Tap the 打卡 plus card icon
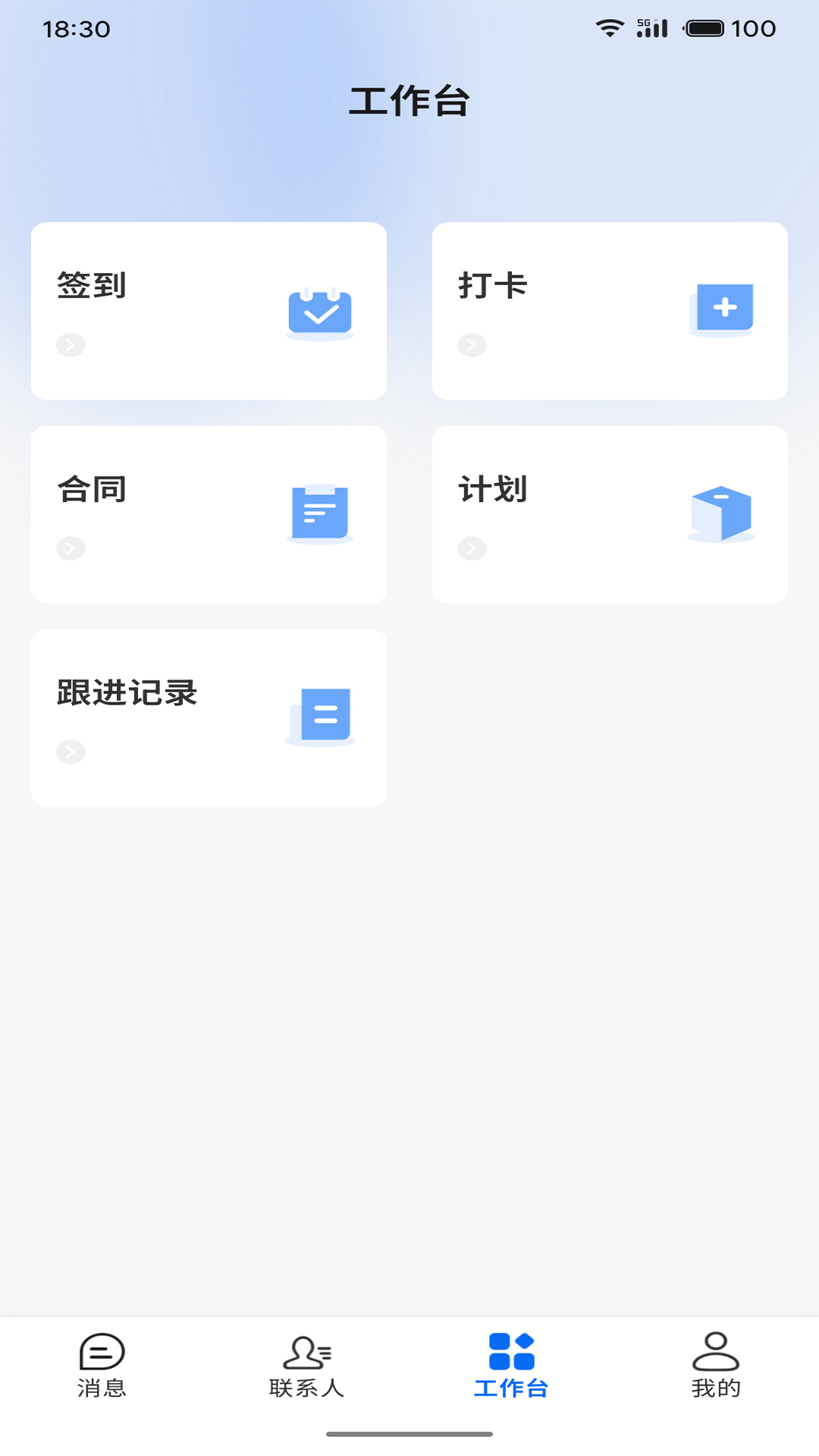 click(723, 308)
